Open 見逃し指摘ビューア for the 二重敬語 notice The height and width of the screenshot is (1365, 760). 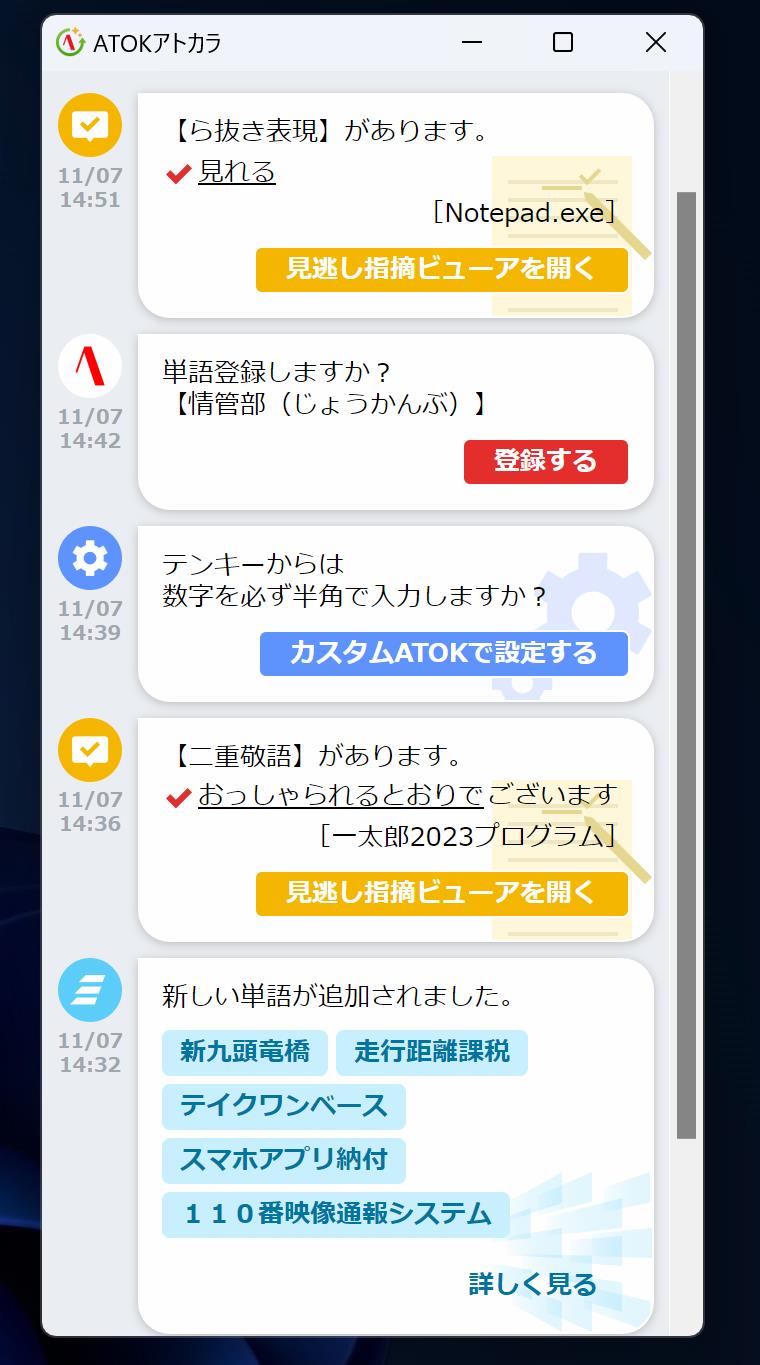click(442, 894)
